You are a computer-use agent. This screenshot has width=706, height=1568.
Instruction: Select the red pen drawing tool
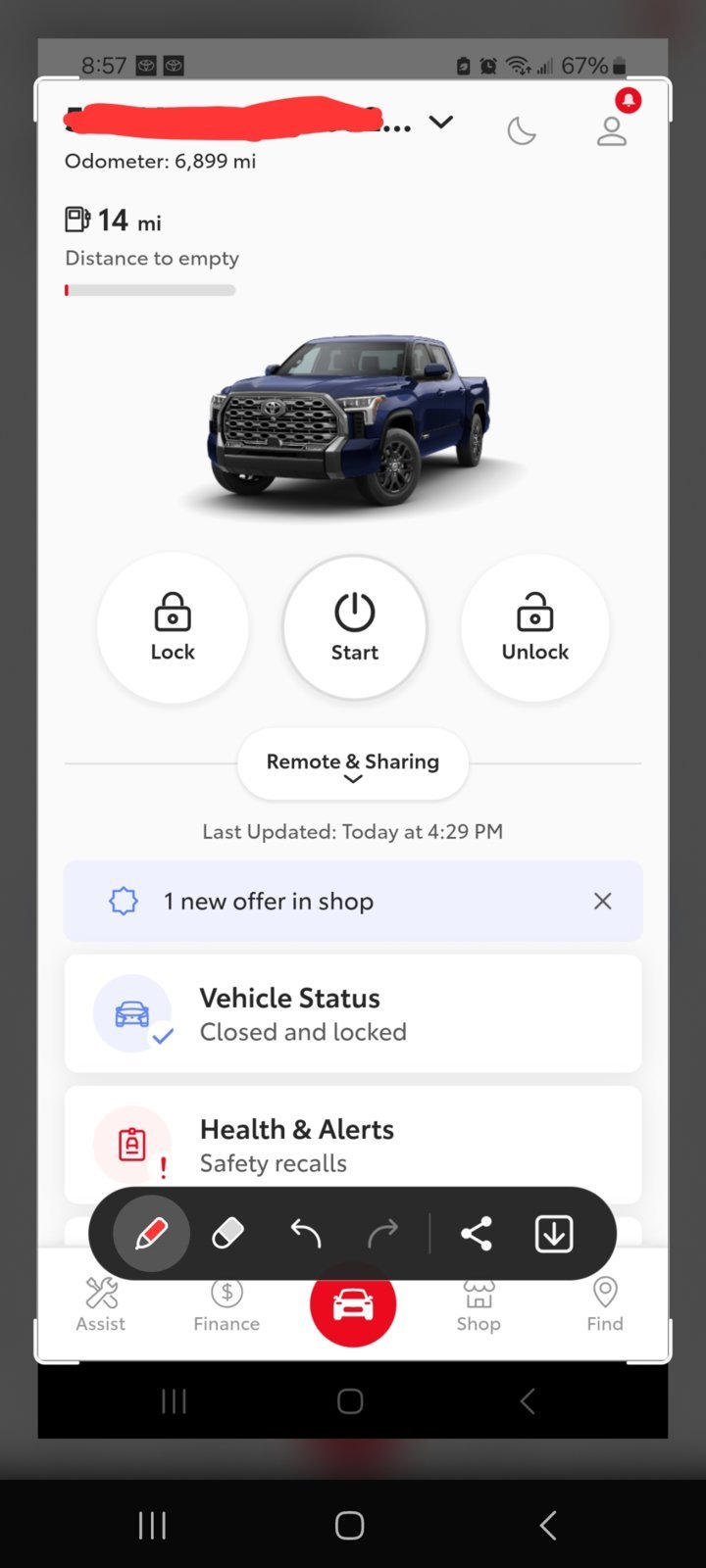(x=151, y=1234)
